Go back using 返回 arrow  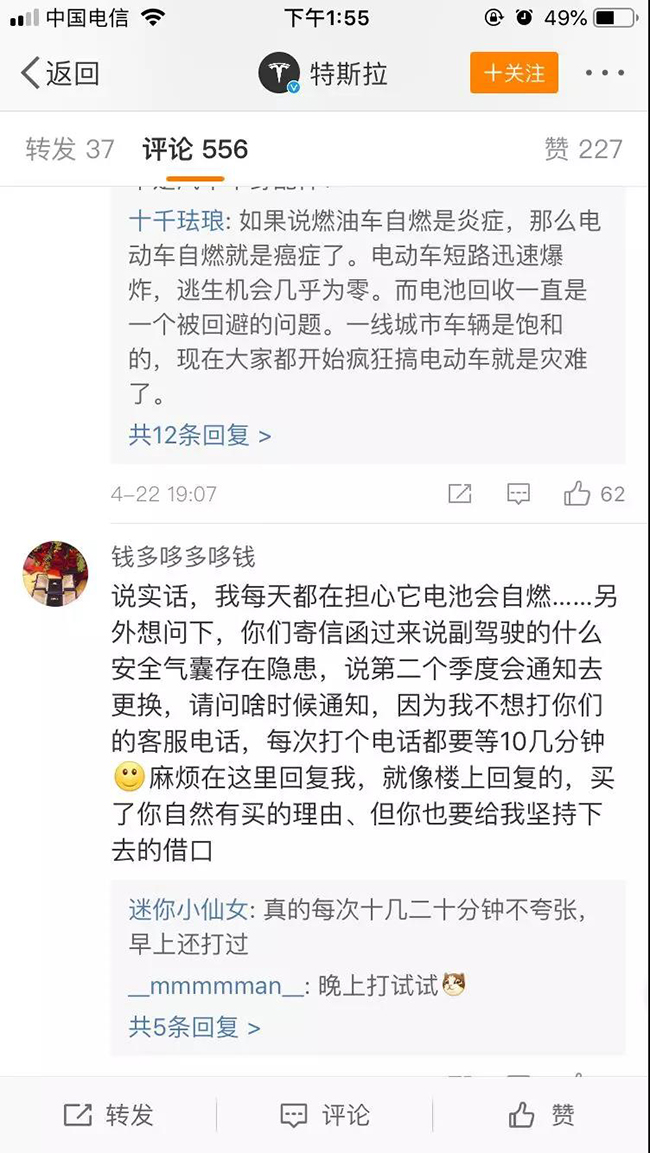[x=60, y=73]
